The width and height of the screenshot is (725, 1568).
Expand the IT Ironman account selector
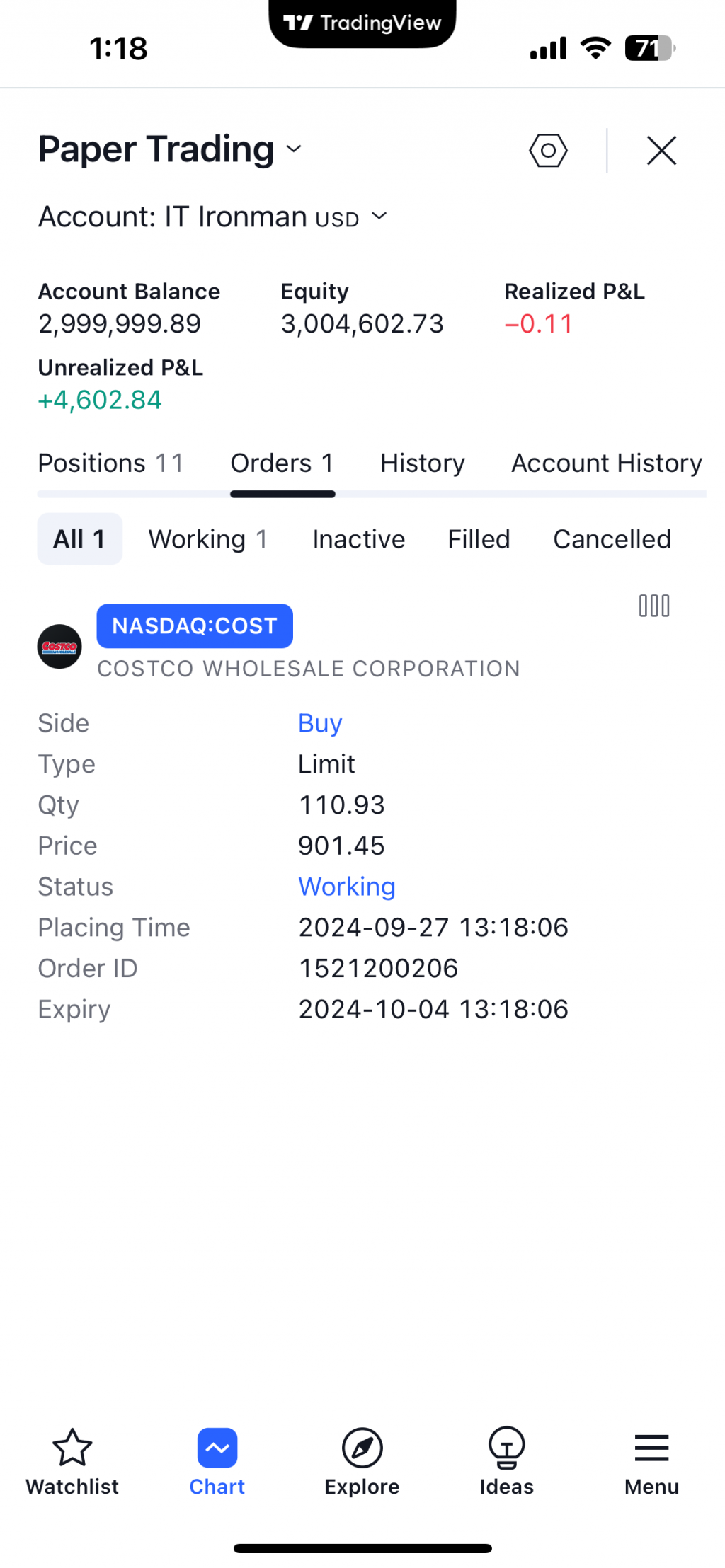(x=212, y=217)
